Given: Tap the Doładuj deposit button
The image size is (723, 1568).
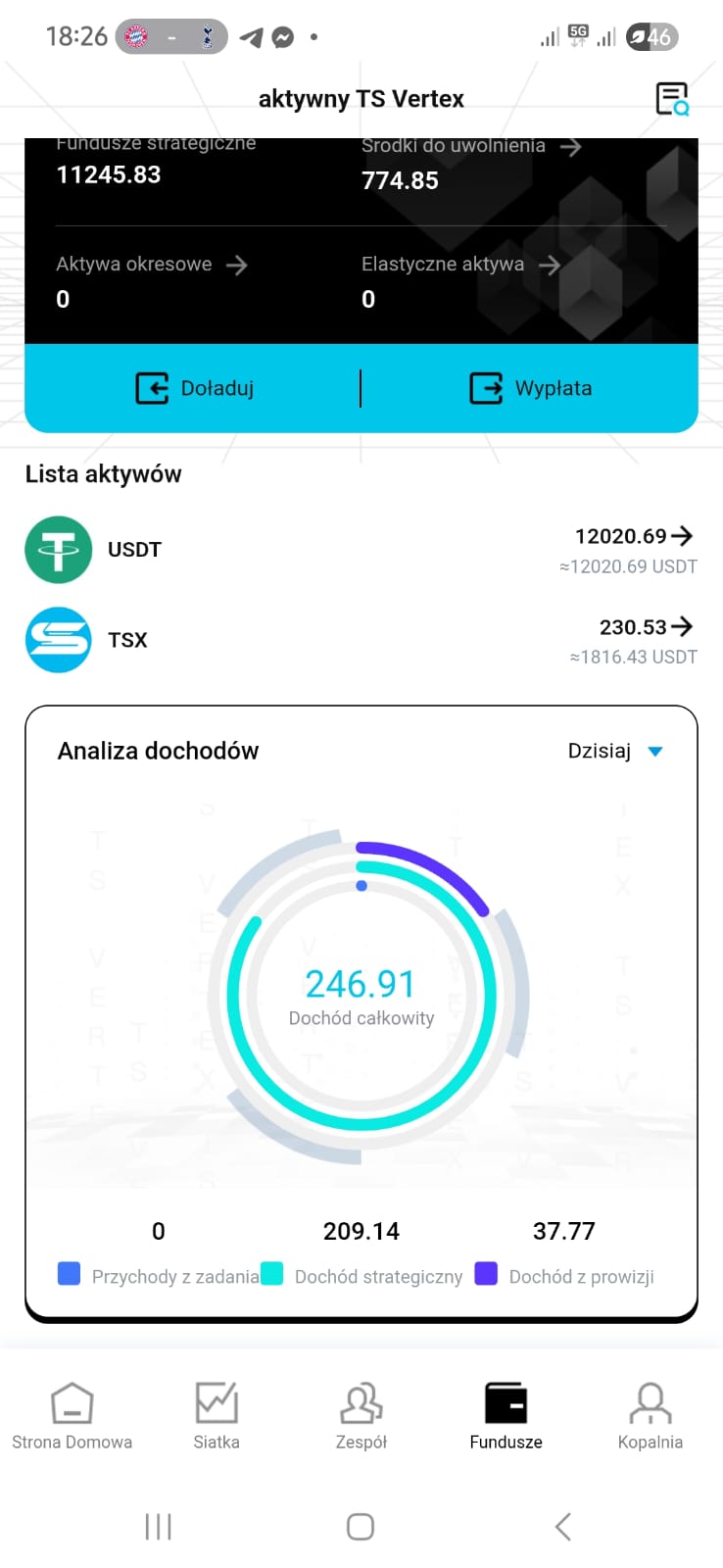Looking at the screenshot, I should [194, 388].
